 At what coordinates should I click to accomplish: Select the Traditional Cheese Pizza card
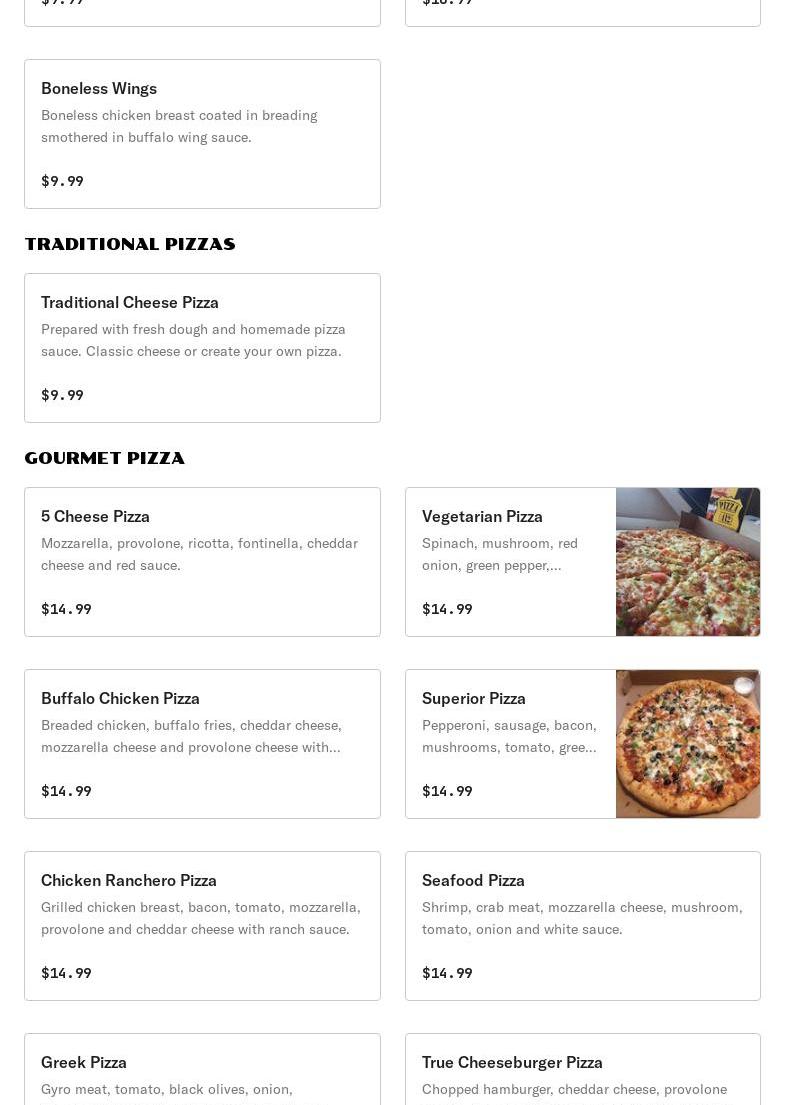pyautogui.click(x=202, y=348)
